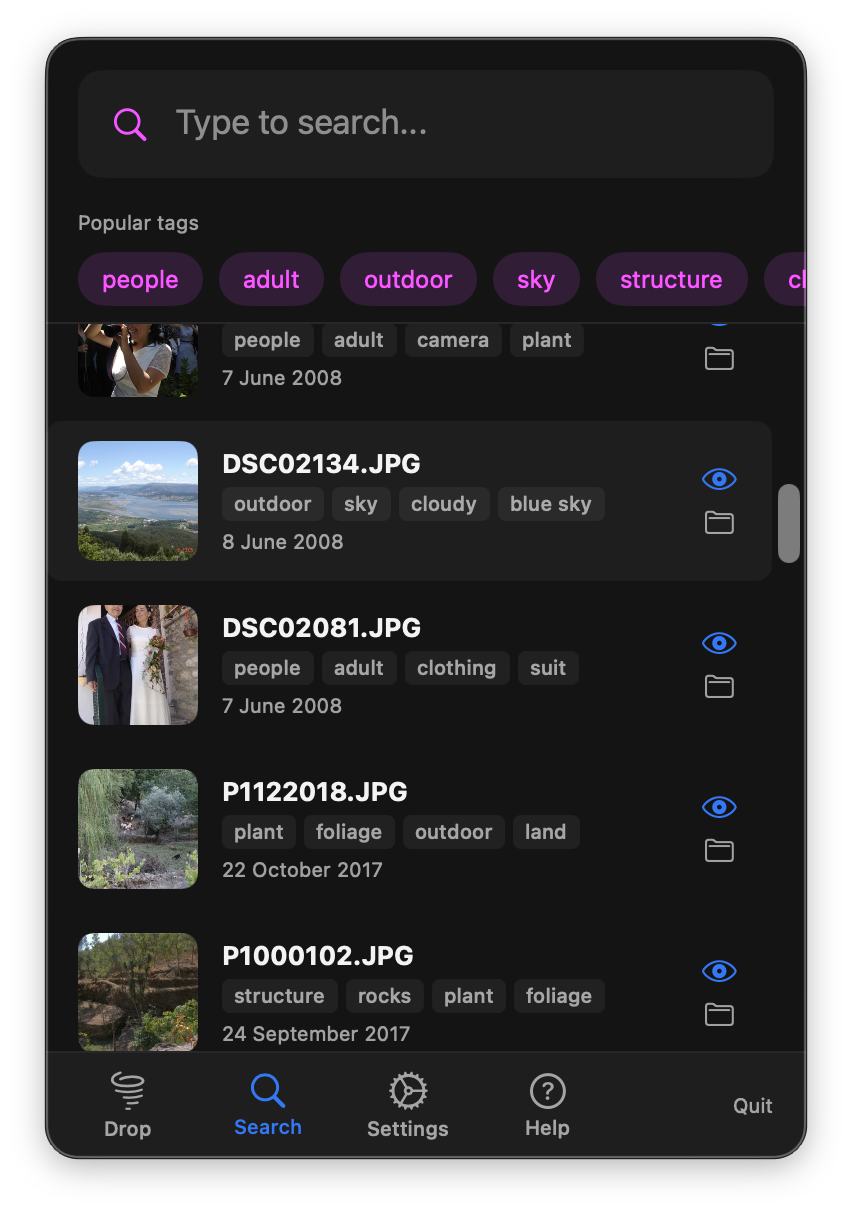The width and height of the screenshot is (852, 1212).
Task: Open folder location for DSC02134.JPG
Action: [719, 523]
